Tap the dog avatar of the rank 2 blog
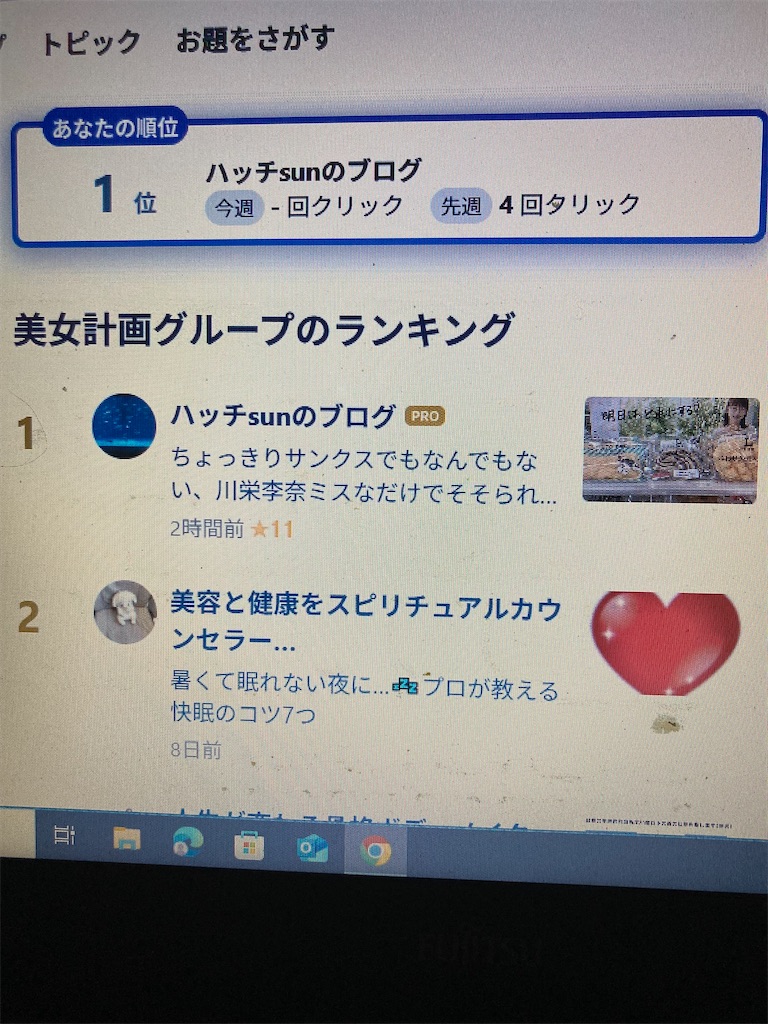Screen dimensions: 768x1024 (125, 612)
